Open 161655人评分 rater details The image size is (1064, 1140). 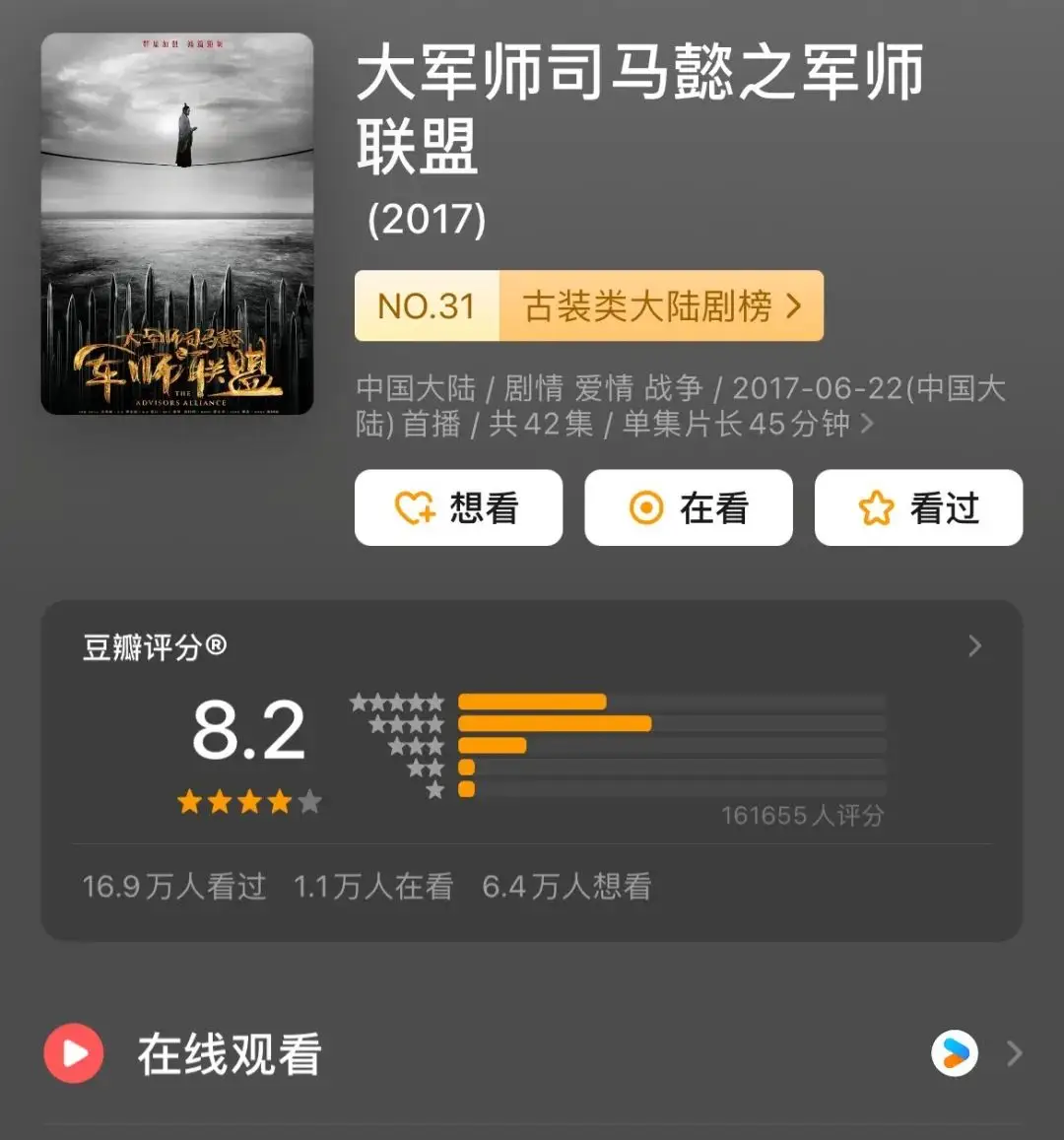coord(802,815)
